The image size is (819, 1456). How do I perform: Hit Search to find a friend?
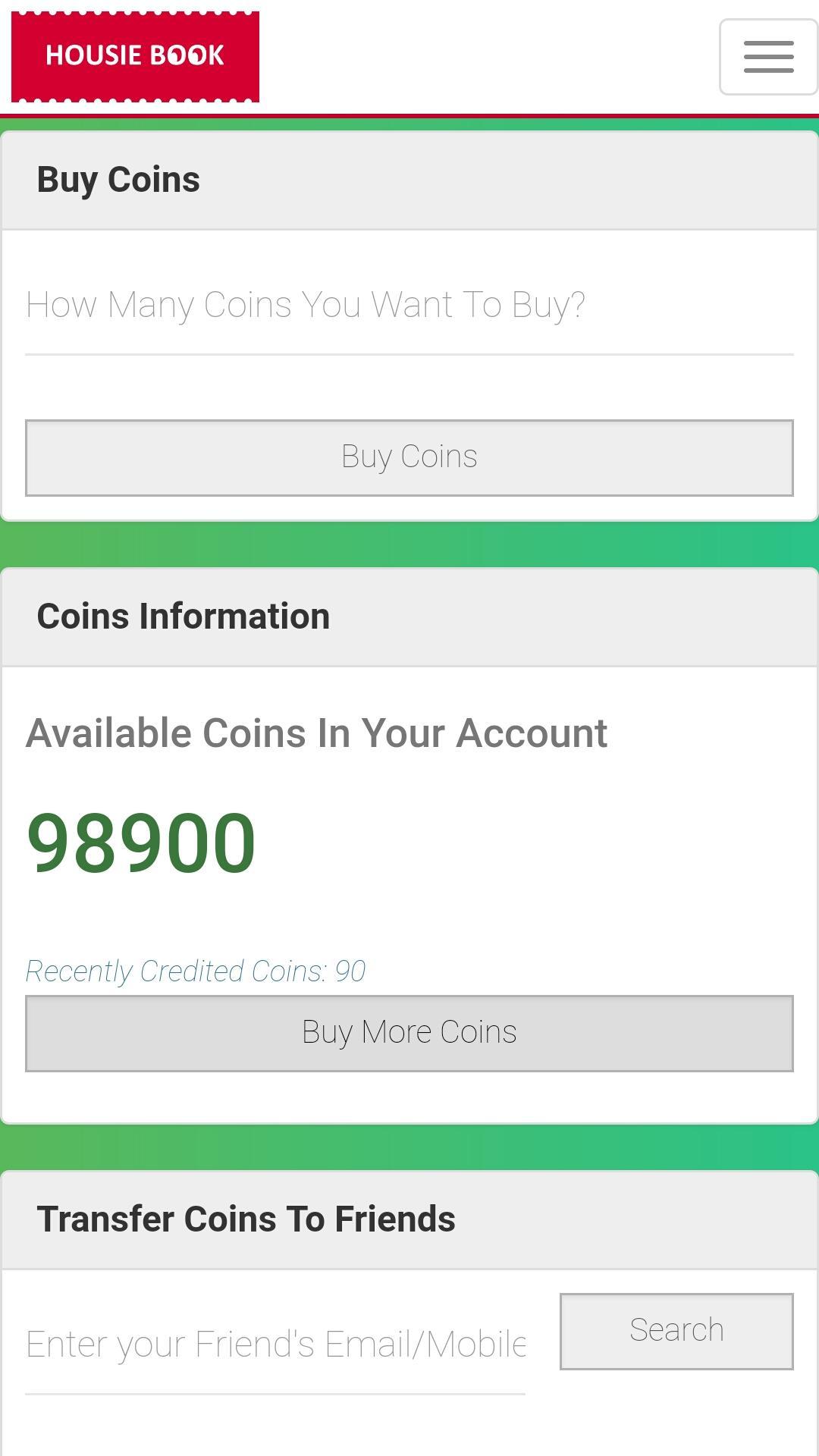click(676, 1331)
